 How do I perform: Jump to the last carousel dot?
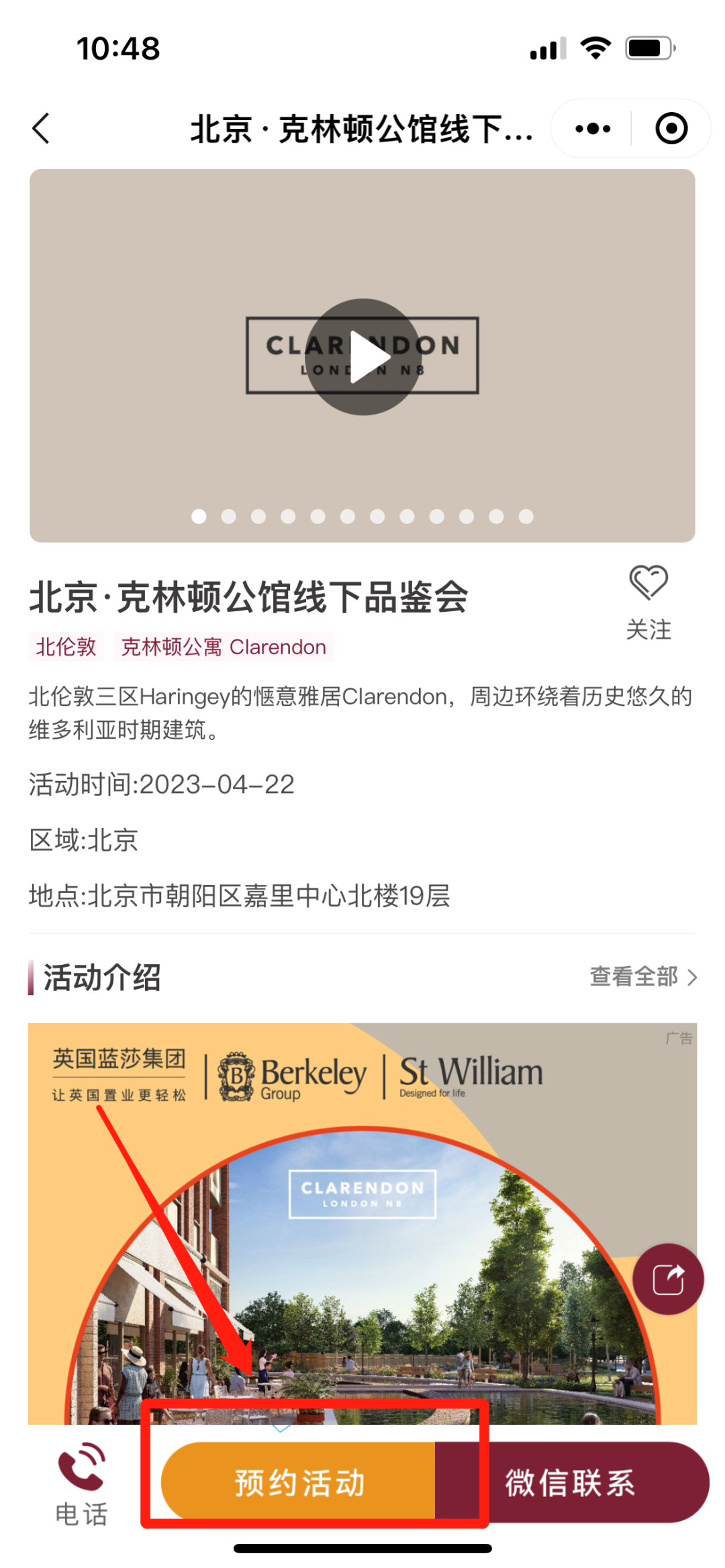pyautogui.click(x=526, y=516)
